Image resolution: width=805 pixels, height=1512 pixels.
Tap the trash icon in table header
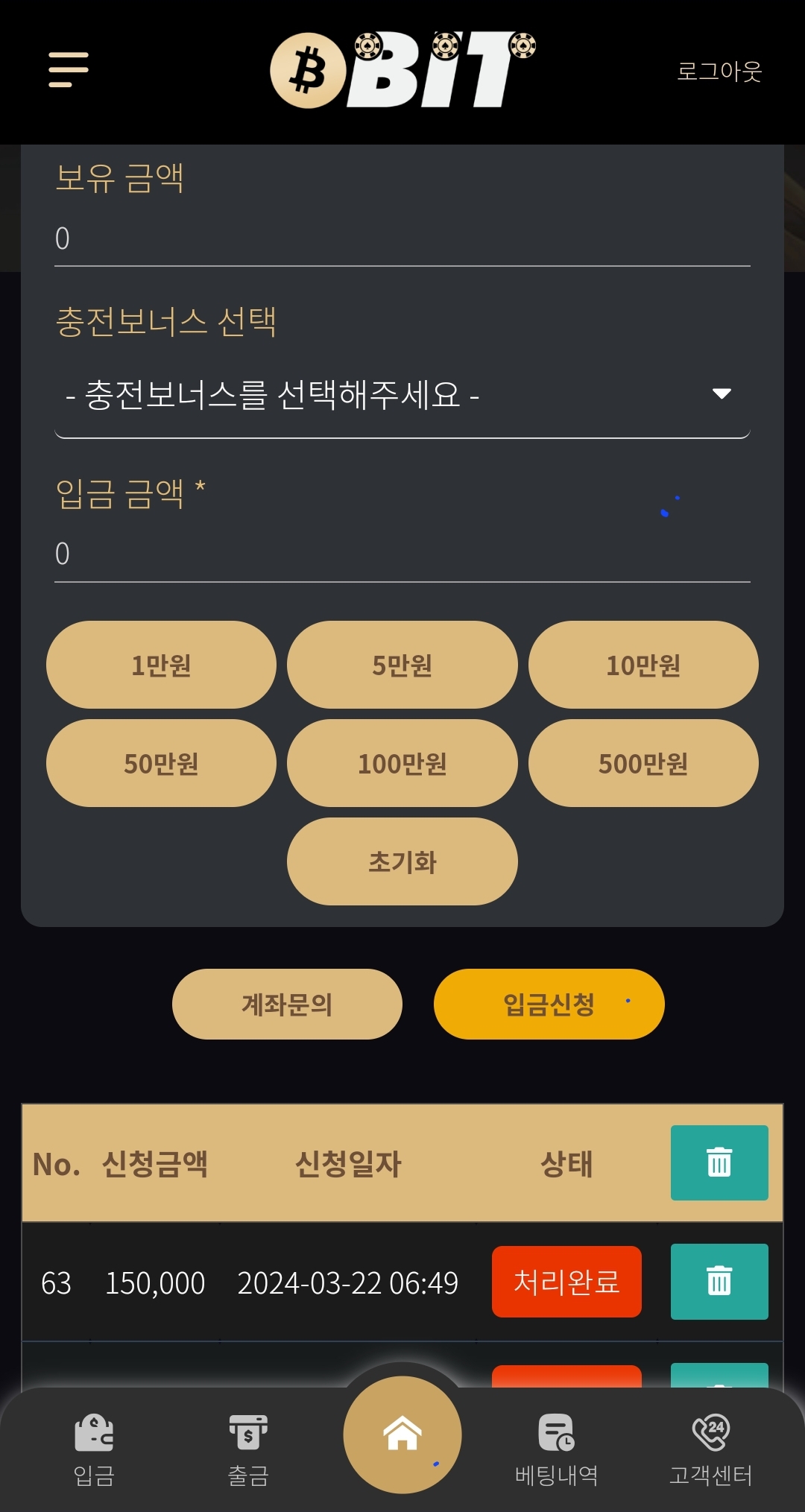719,1163
